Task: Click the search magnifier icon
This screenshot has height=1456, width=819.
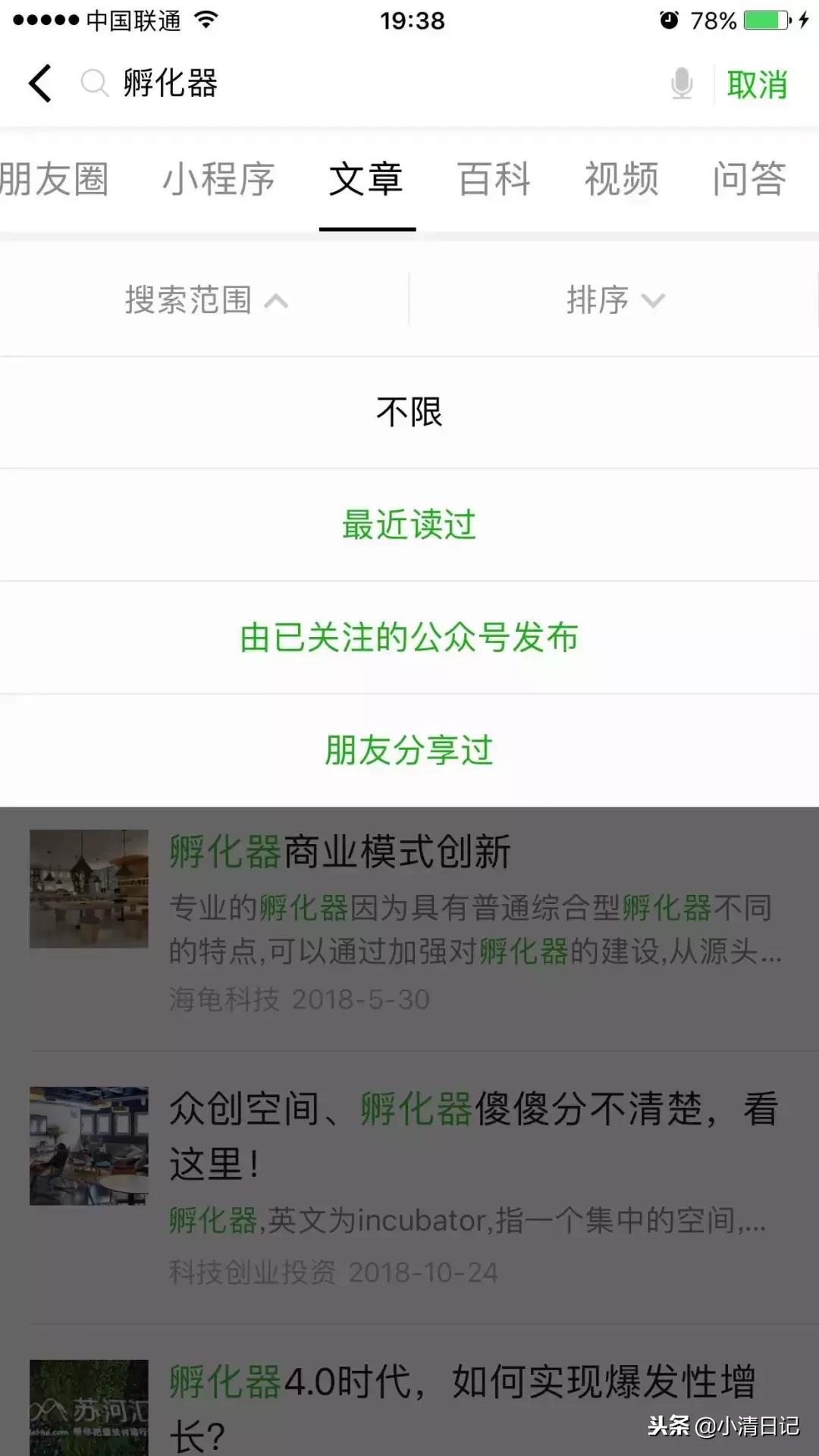Action: pyautogui.click(x=94, y=83)
